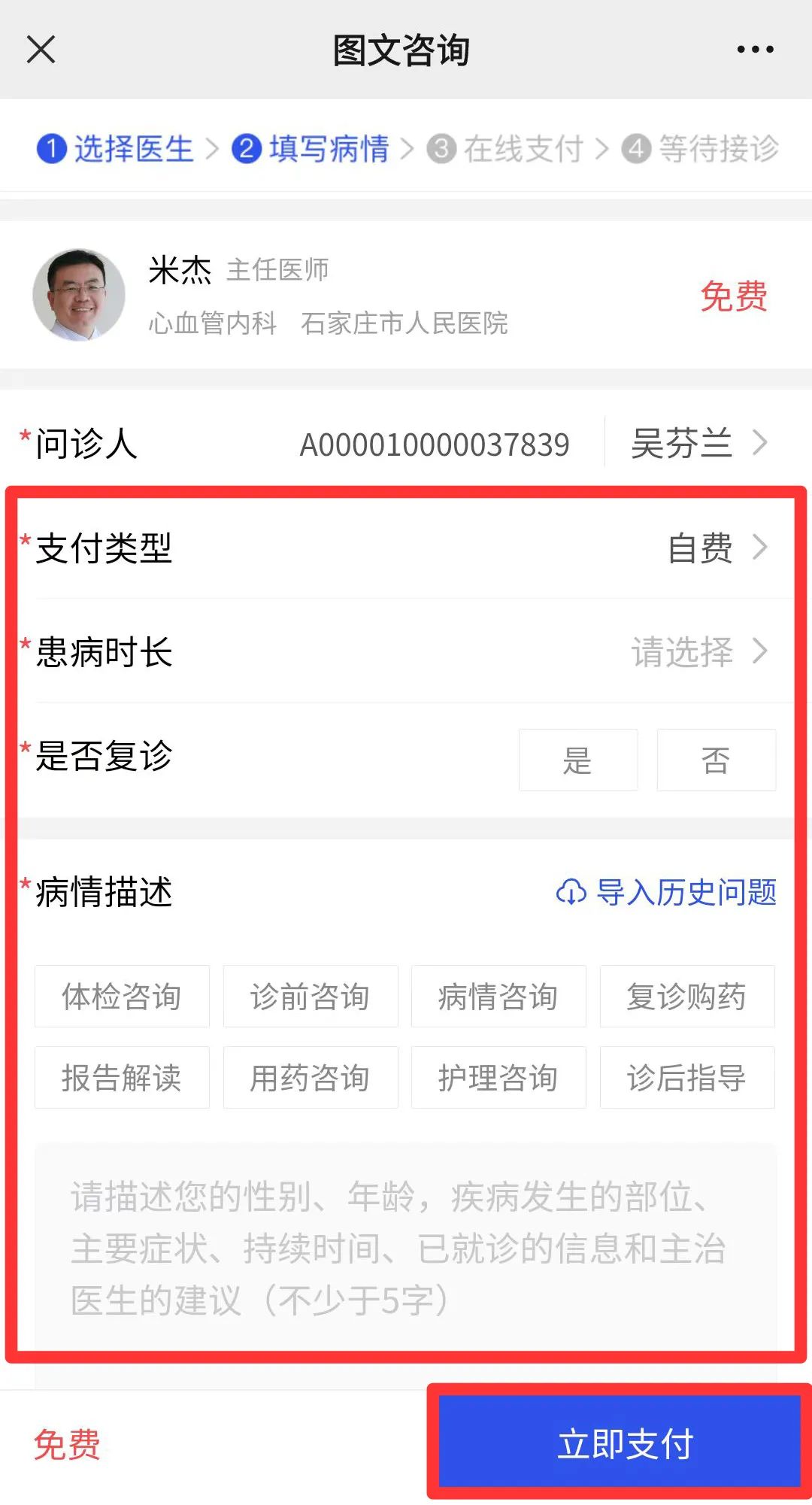Select 否 for 是否复诊
Viewport: 812px width, 1505px height.
(716, 760)
